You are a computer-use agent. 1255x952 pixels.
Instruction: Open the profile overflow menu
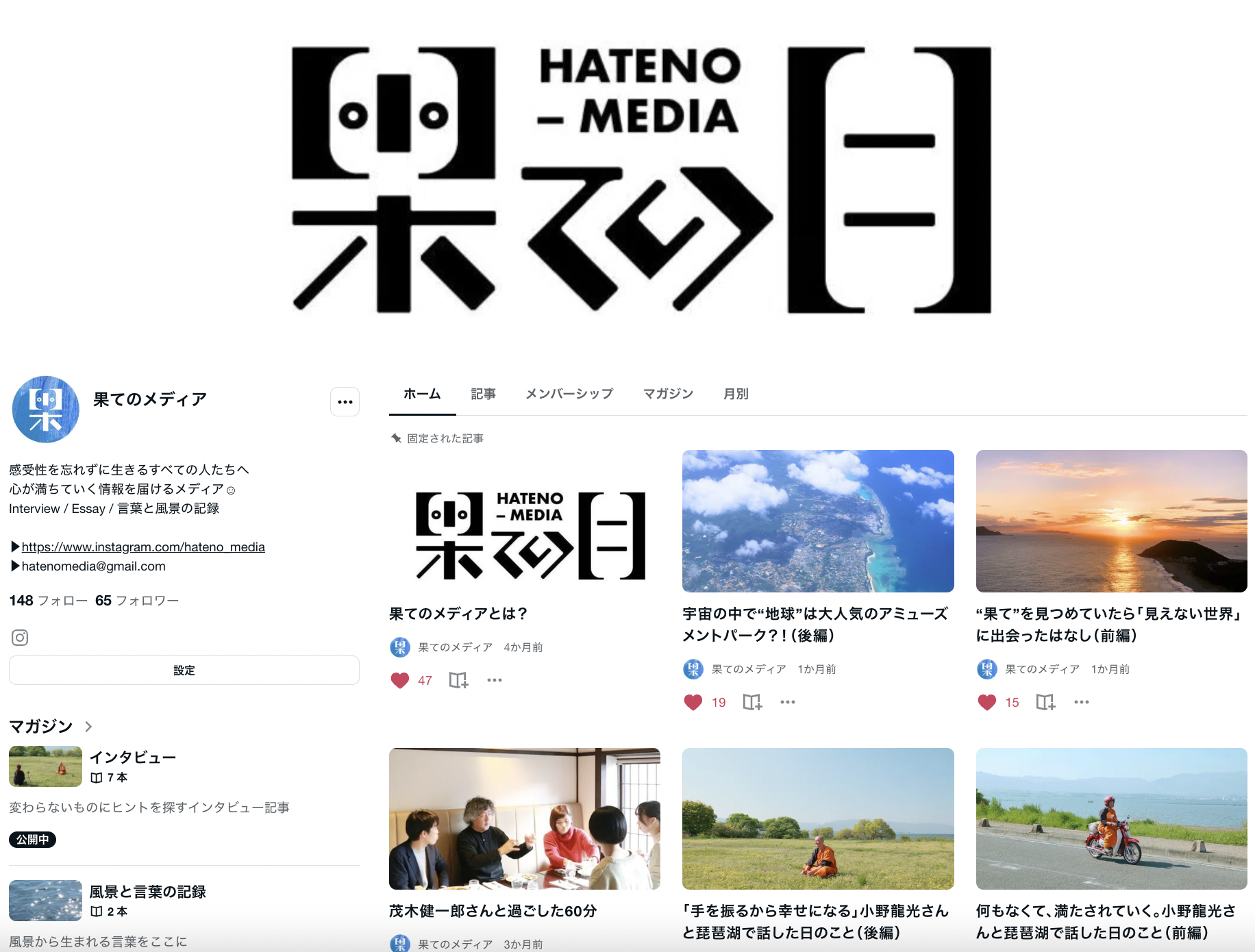coord(345,402)
